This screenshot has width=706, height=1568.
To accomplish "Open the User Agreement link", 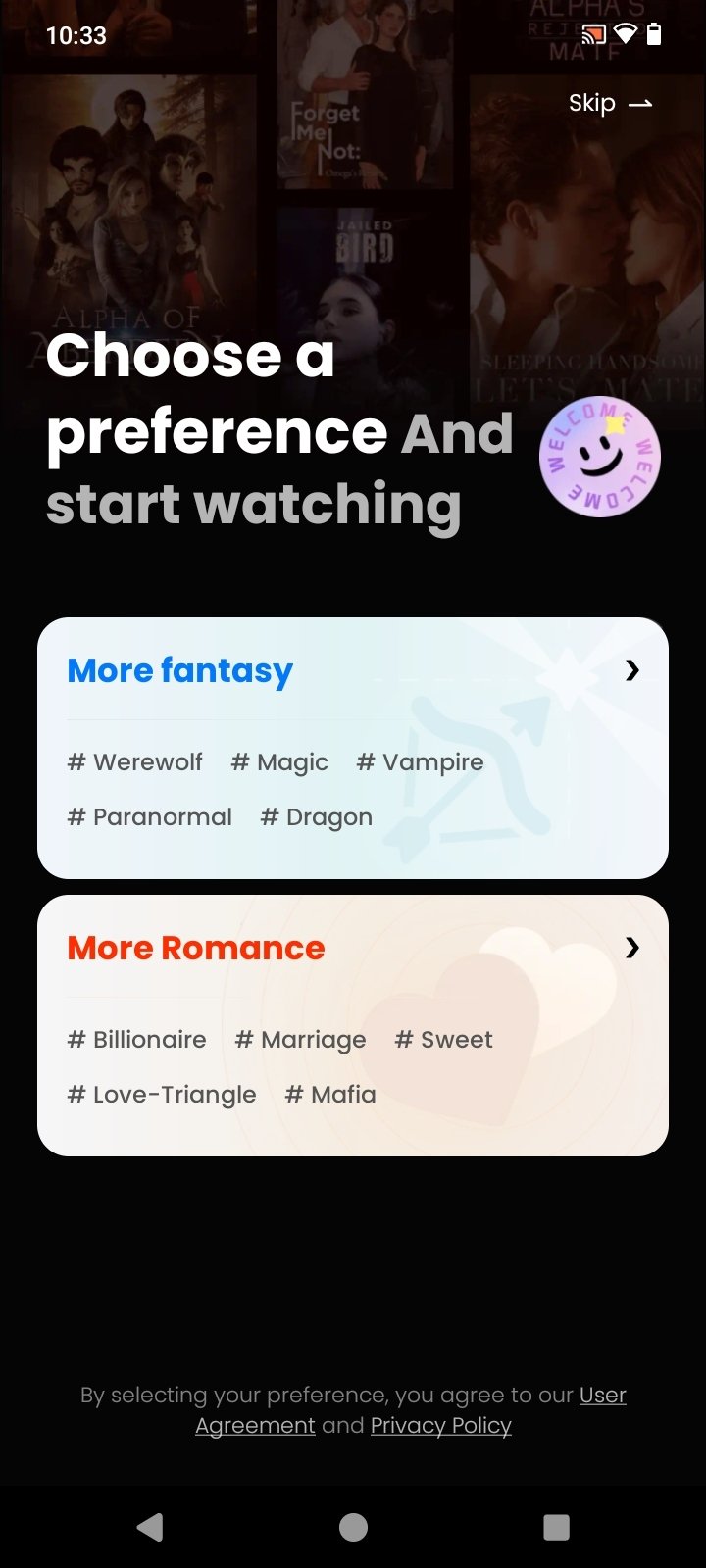I will 601,1395.
